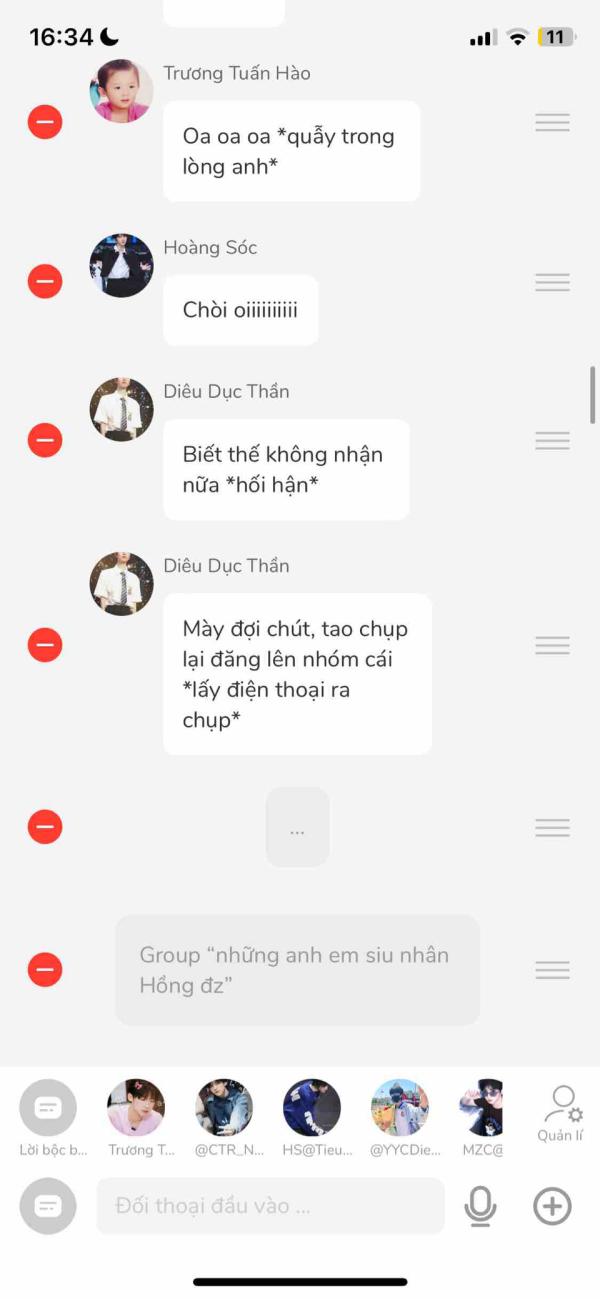Remove the Group "những anh em siu nhân" line
This screenshot has width=600, height=1299.
pos(45,969)
